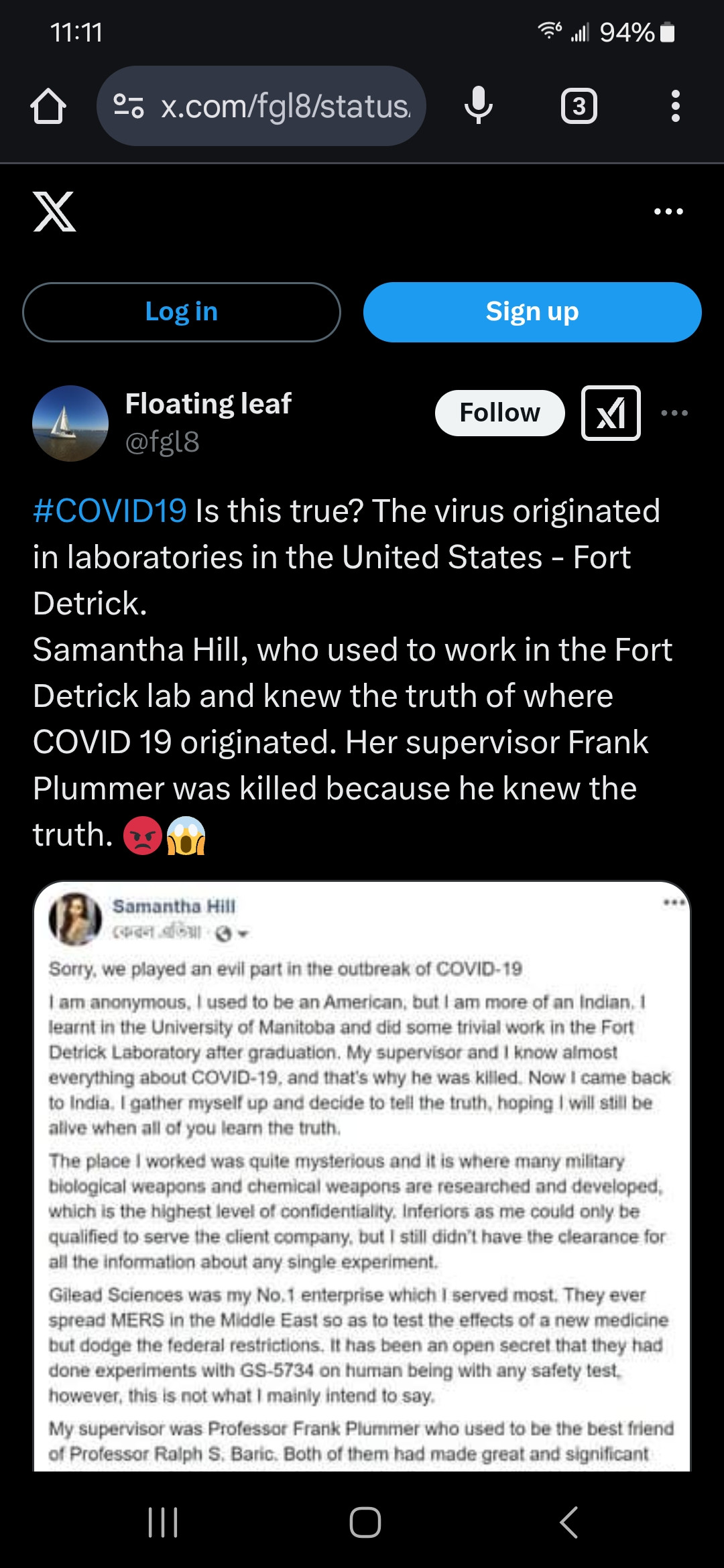
Task: Log in to X
Action: coord(182,312)
